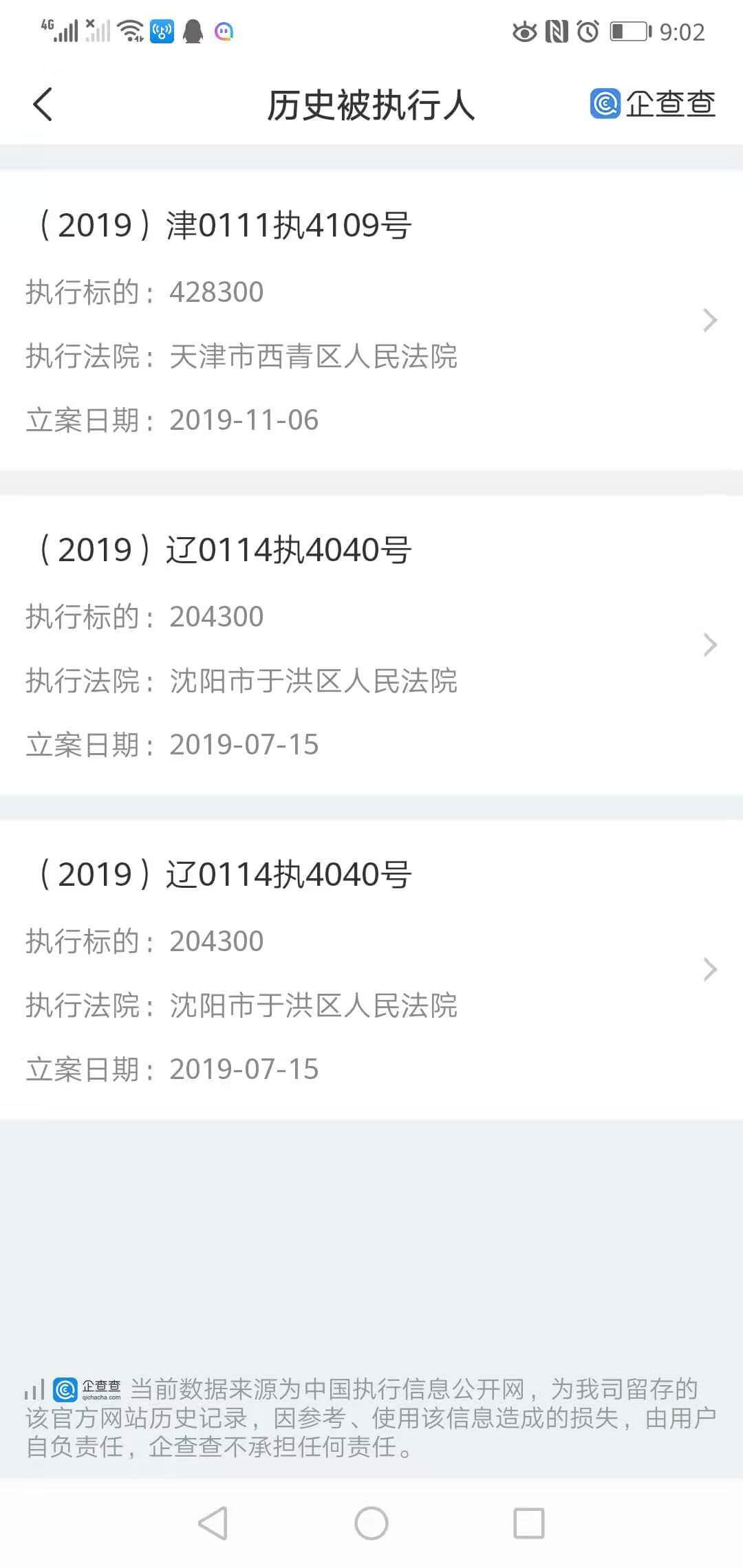743x1568 pixels.
Task: Tap the system home button
Action: pyautogui.click(x=371, y=1523)
